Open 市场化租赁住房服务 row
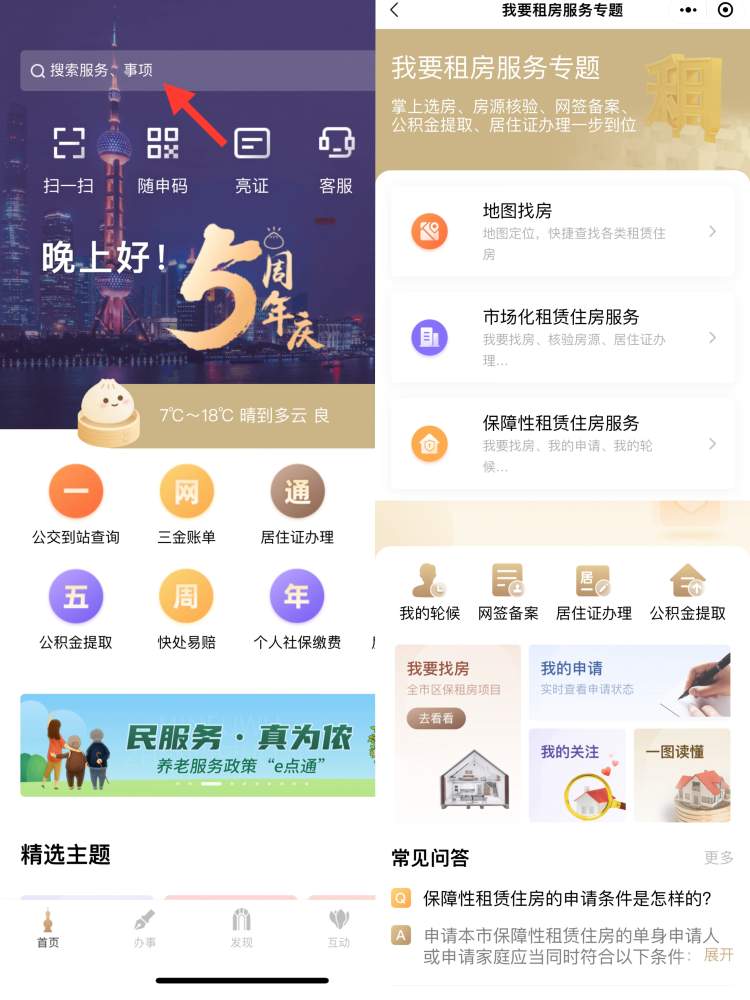The height and width of the screenshot is (1000, 750). pos(562,337)
